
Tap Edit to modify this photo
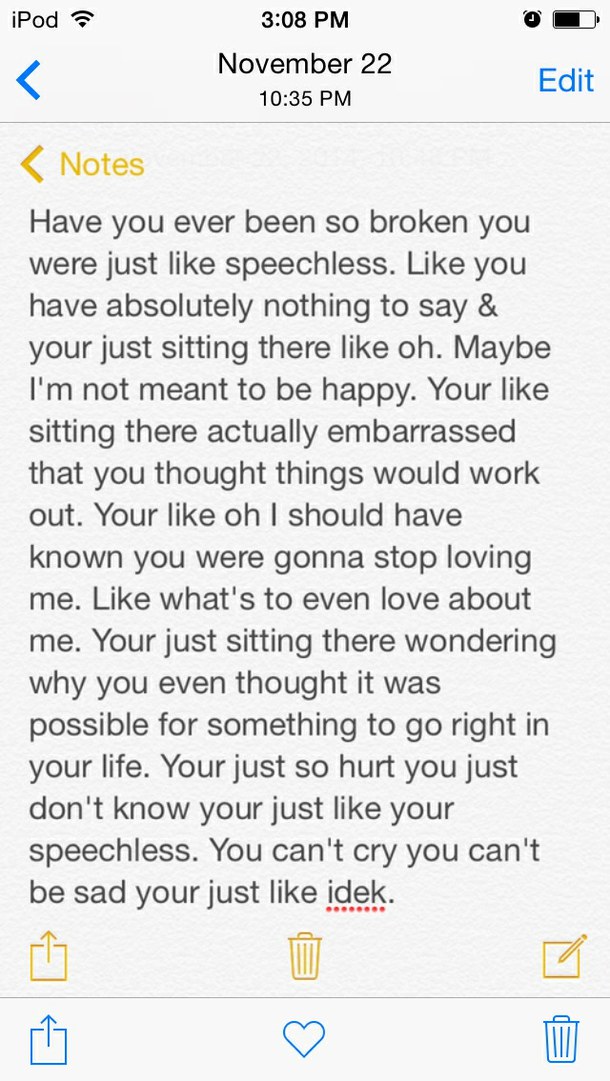566,80
